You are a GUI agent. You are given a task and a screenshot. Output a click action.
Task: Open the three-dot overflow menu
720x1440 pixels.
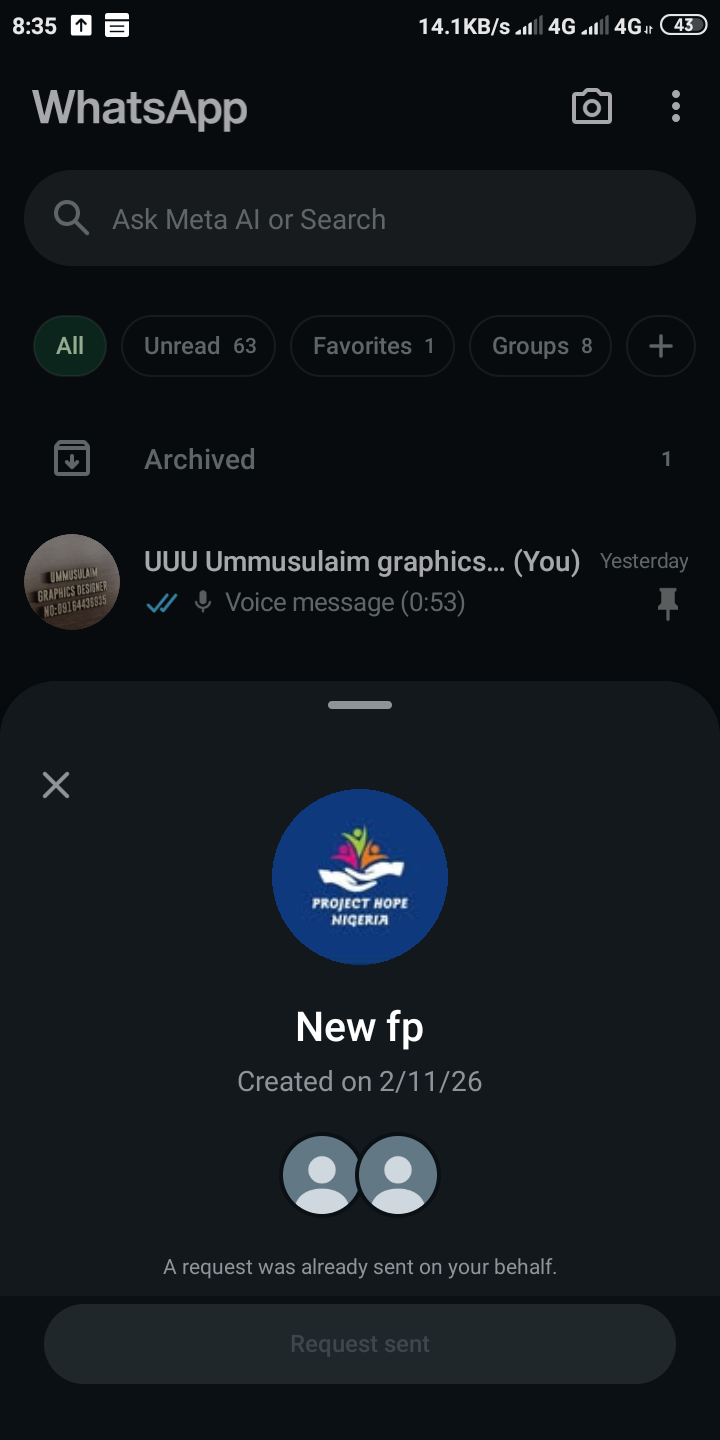coord(676,107)
